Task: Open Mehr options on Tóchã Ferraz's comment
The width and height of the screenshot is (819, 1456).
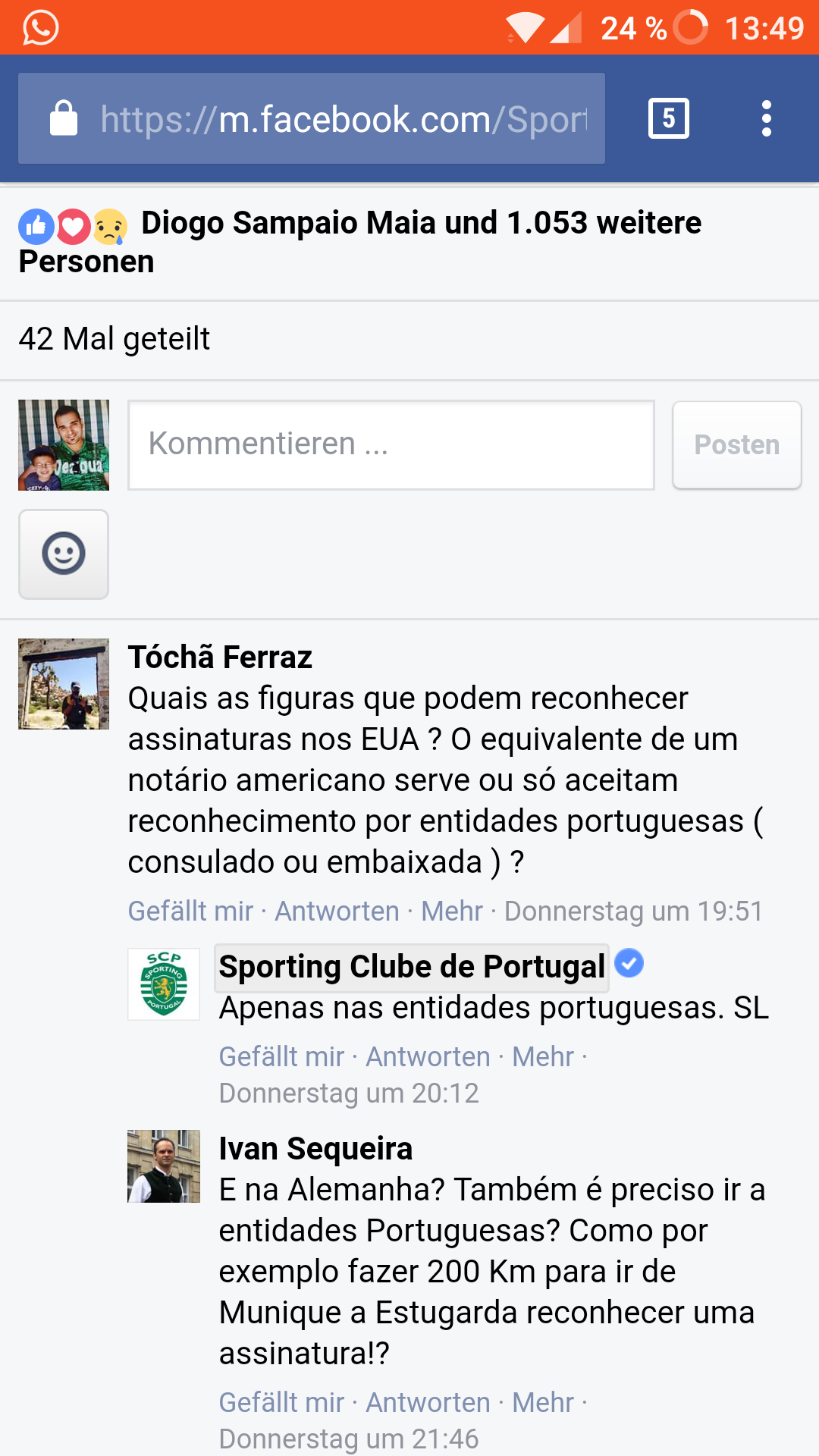Action: click(x=452, y=911)
